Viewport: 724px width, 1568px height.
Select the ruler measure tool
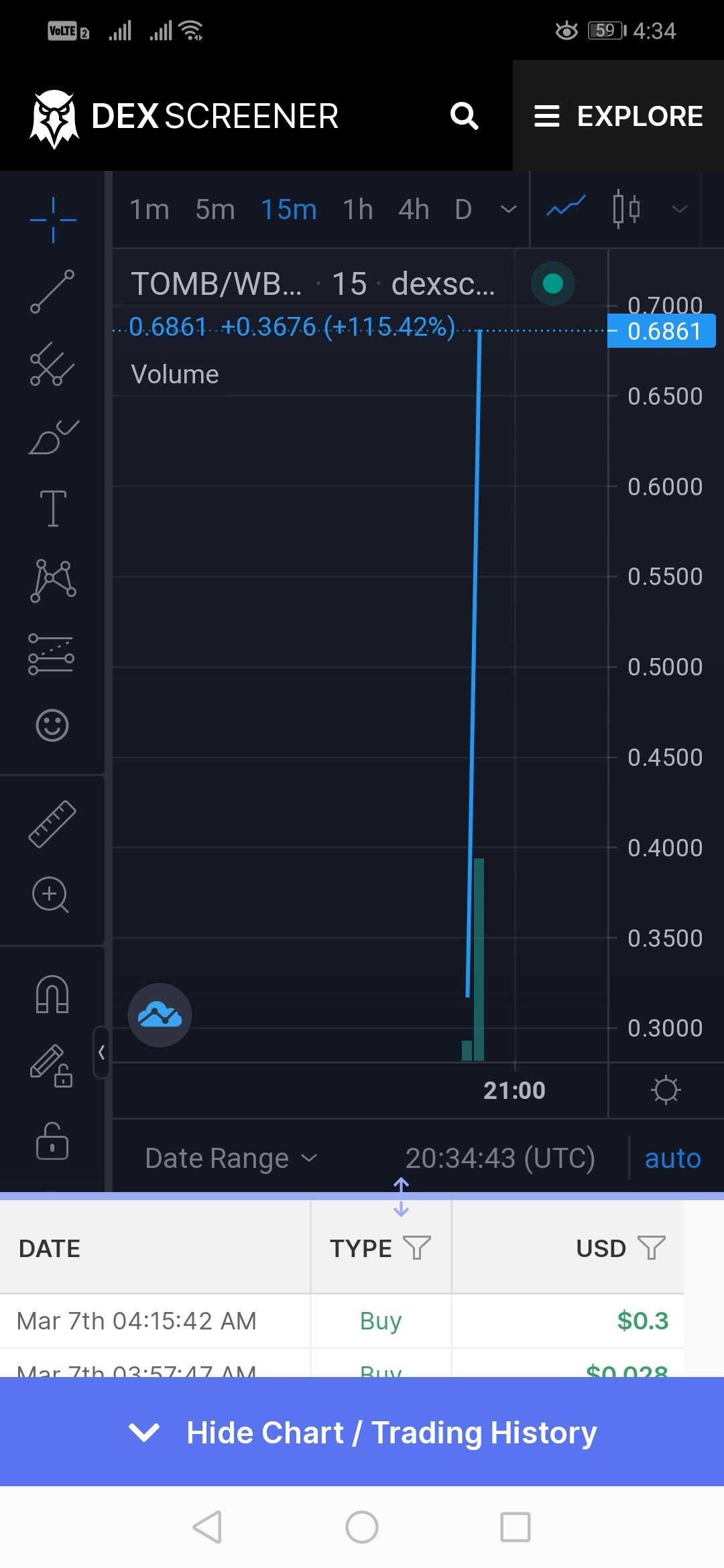point(52,824)
